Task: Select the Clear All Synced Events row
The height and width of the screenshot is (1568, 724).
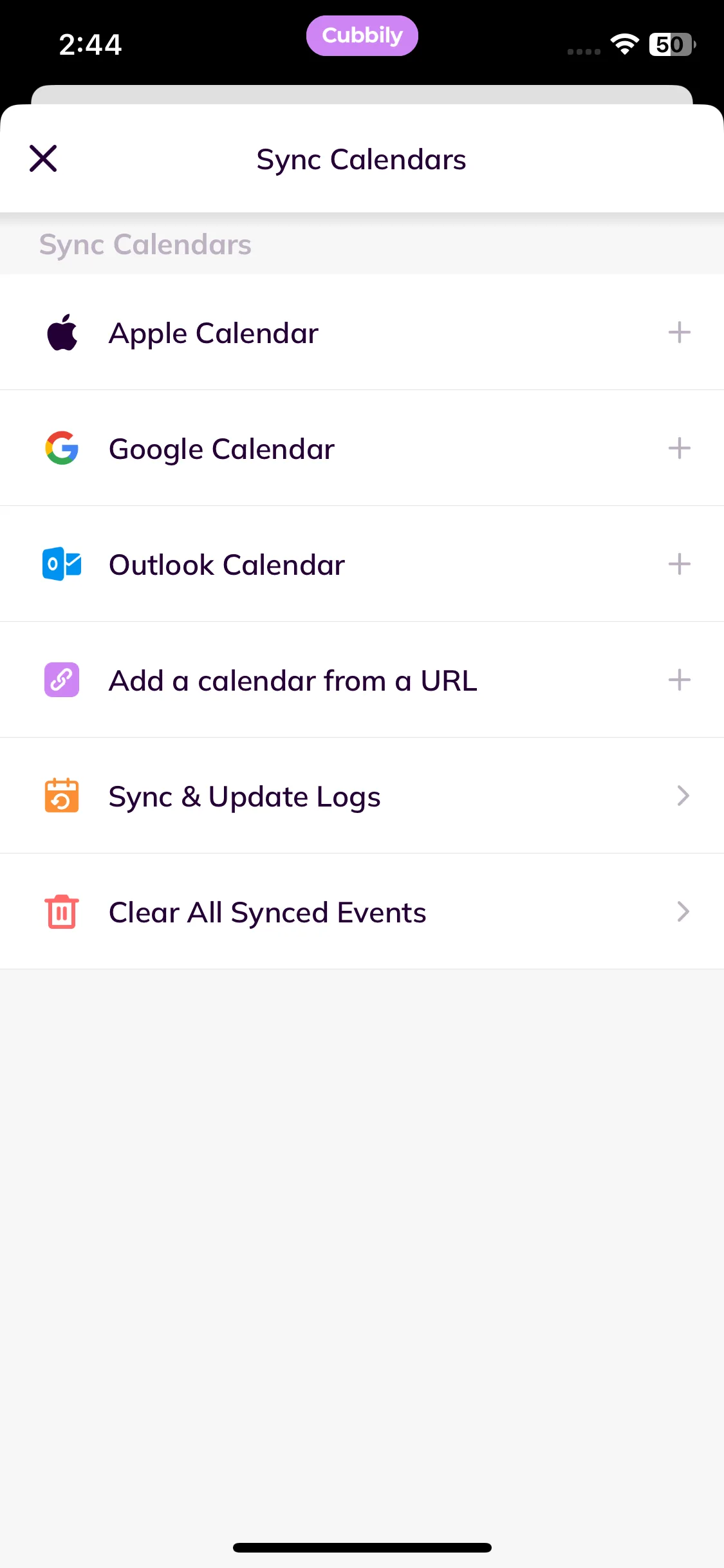Action: tap(266, 911)
